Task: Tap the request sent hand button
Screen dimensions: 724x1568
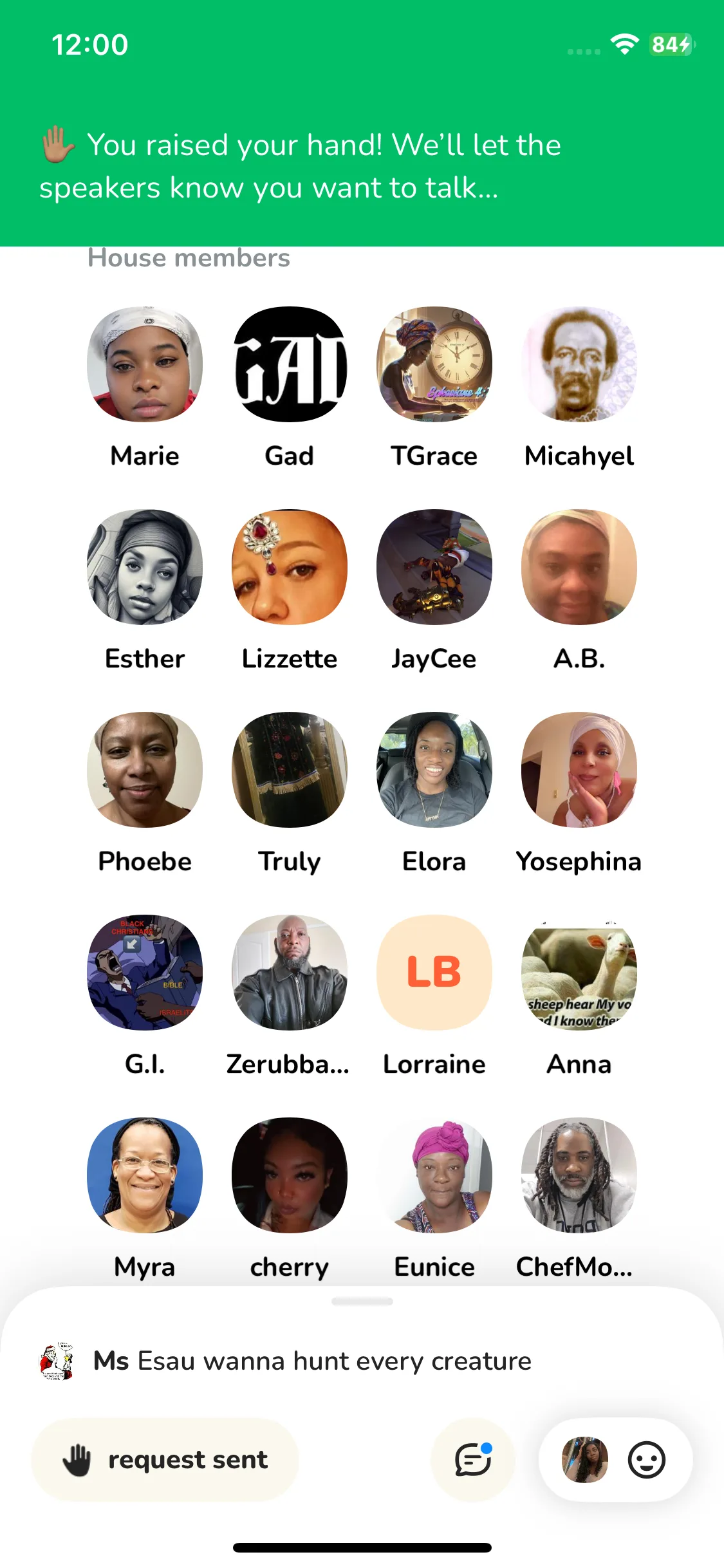Action: coord(165,1459)
